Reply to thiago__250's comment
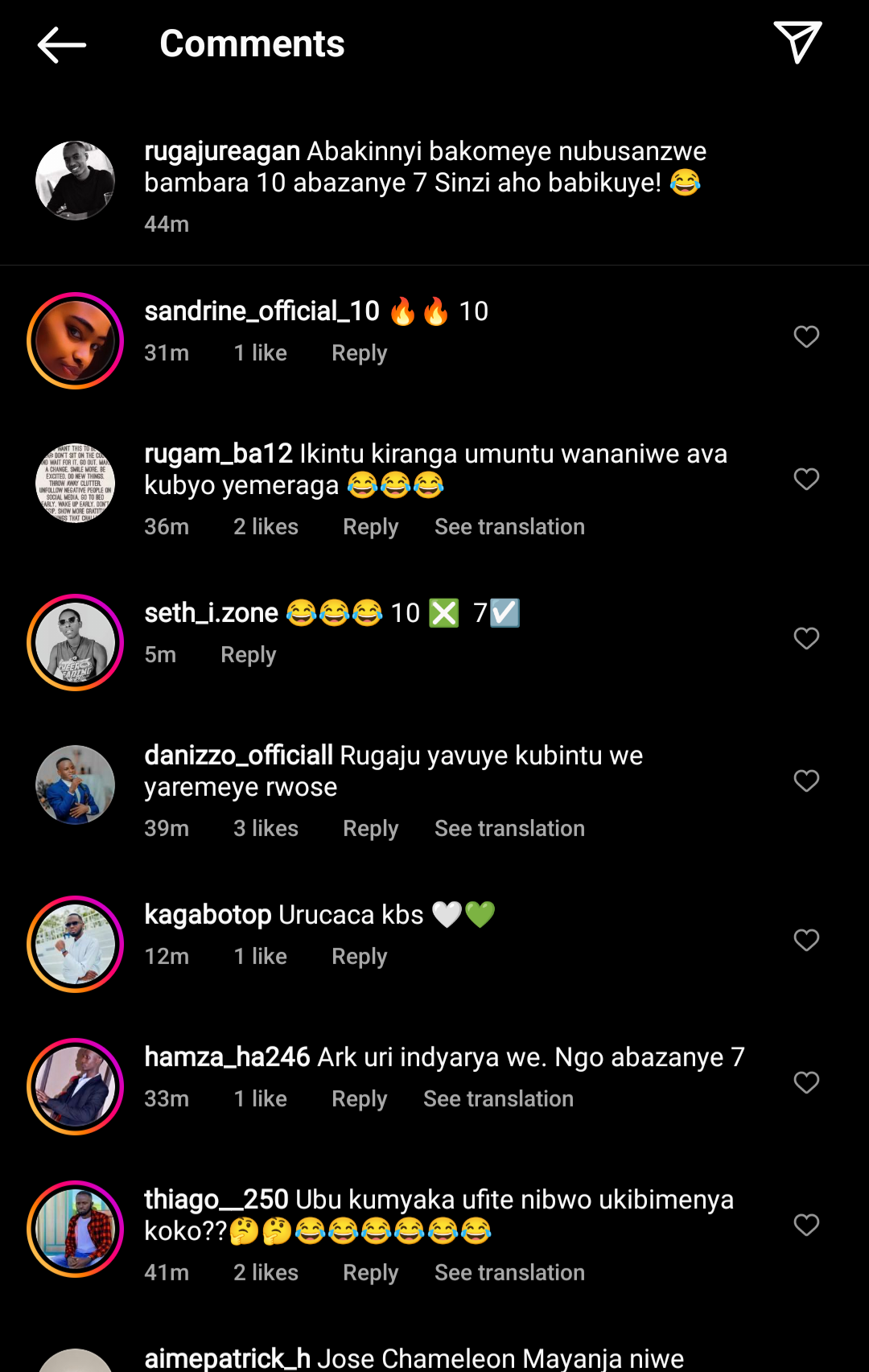The width and height of the screenshot is (869, 1372). tap(370, 1273)
